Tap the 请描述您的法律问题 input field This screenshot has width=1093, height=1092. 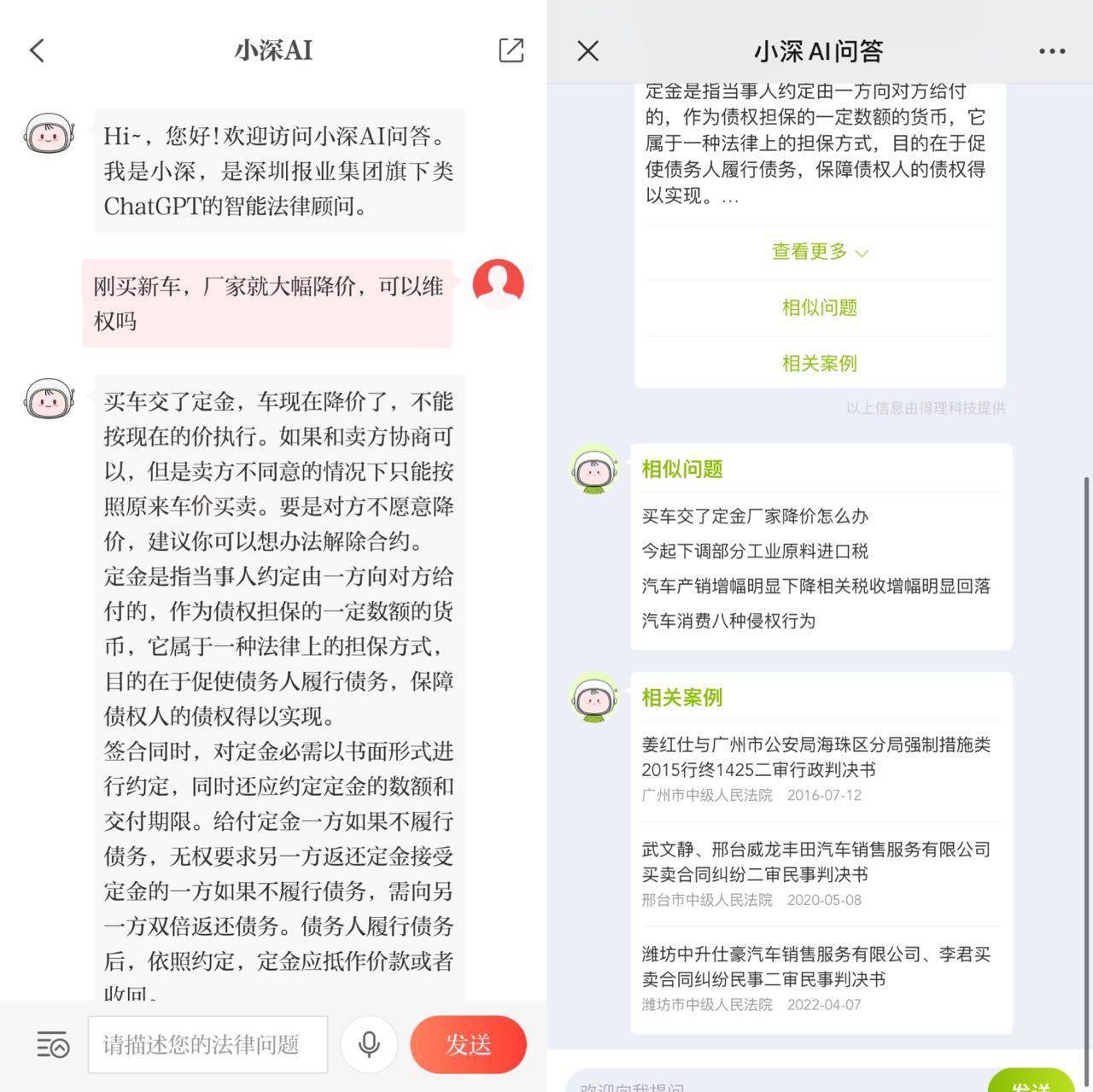click(207, 1044)
